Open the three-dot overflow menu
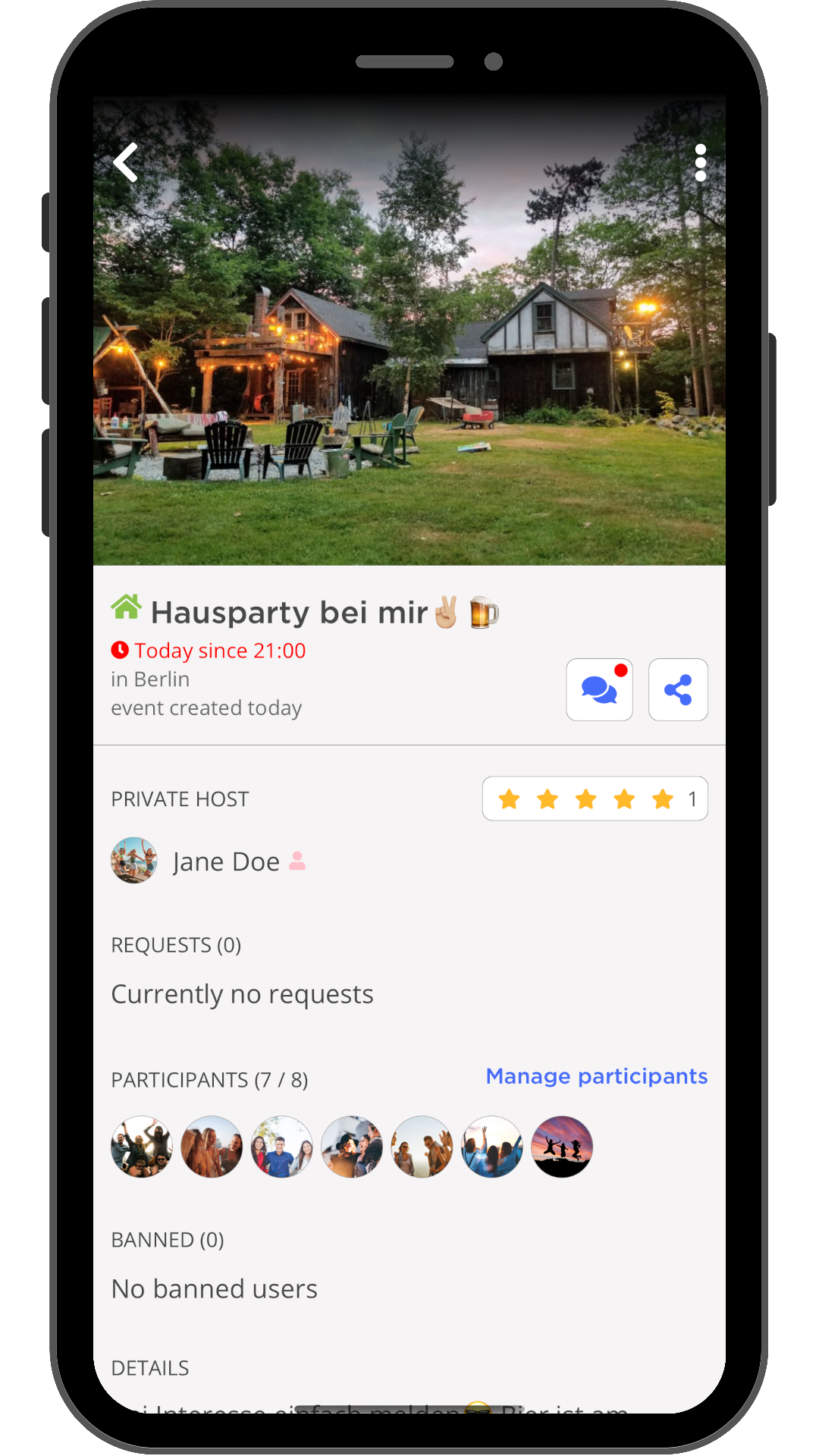 coord(700,162)
